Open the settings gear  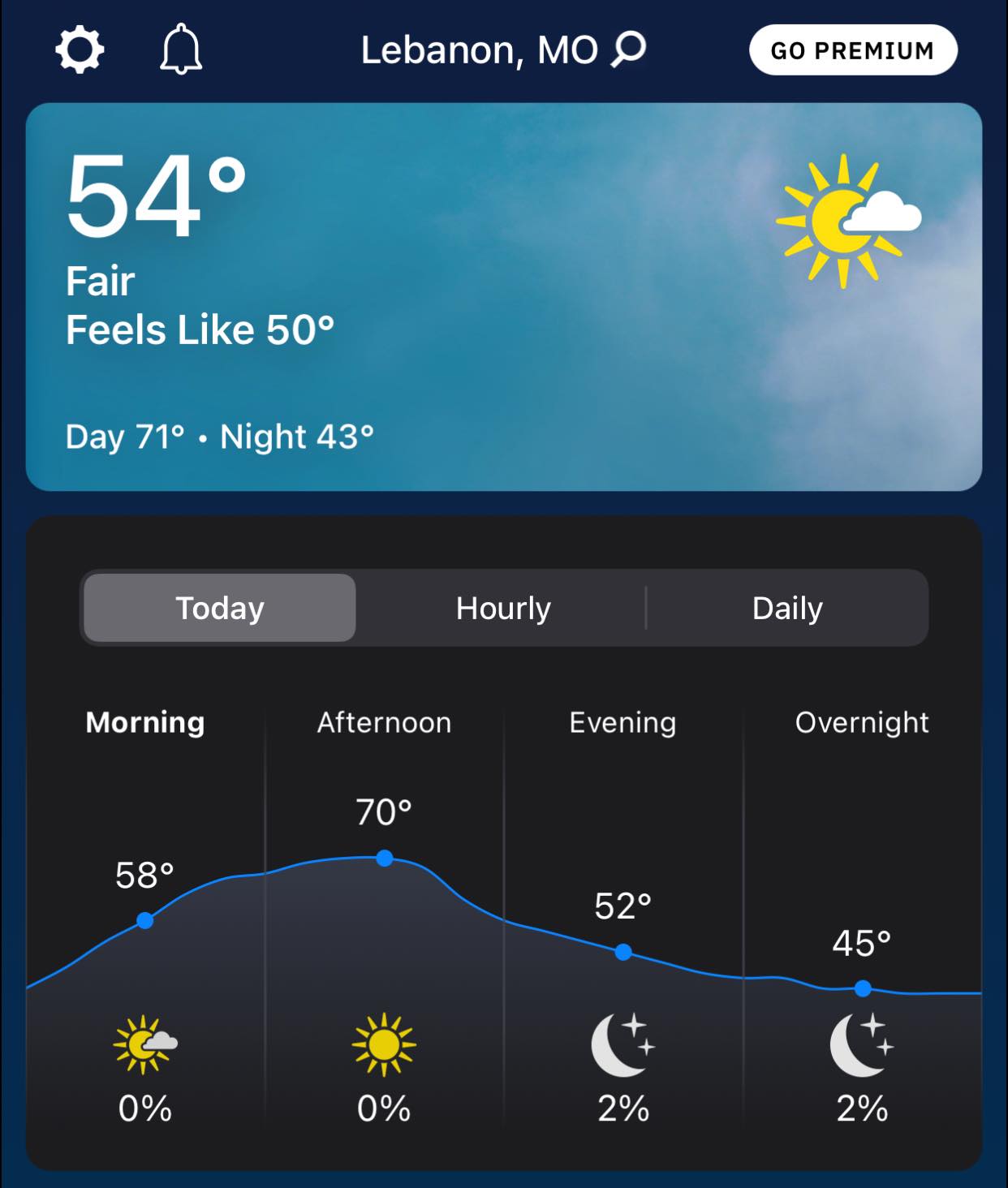click(x=80, y=50)
